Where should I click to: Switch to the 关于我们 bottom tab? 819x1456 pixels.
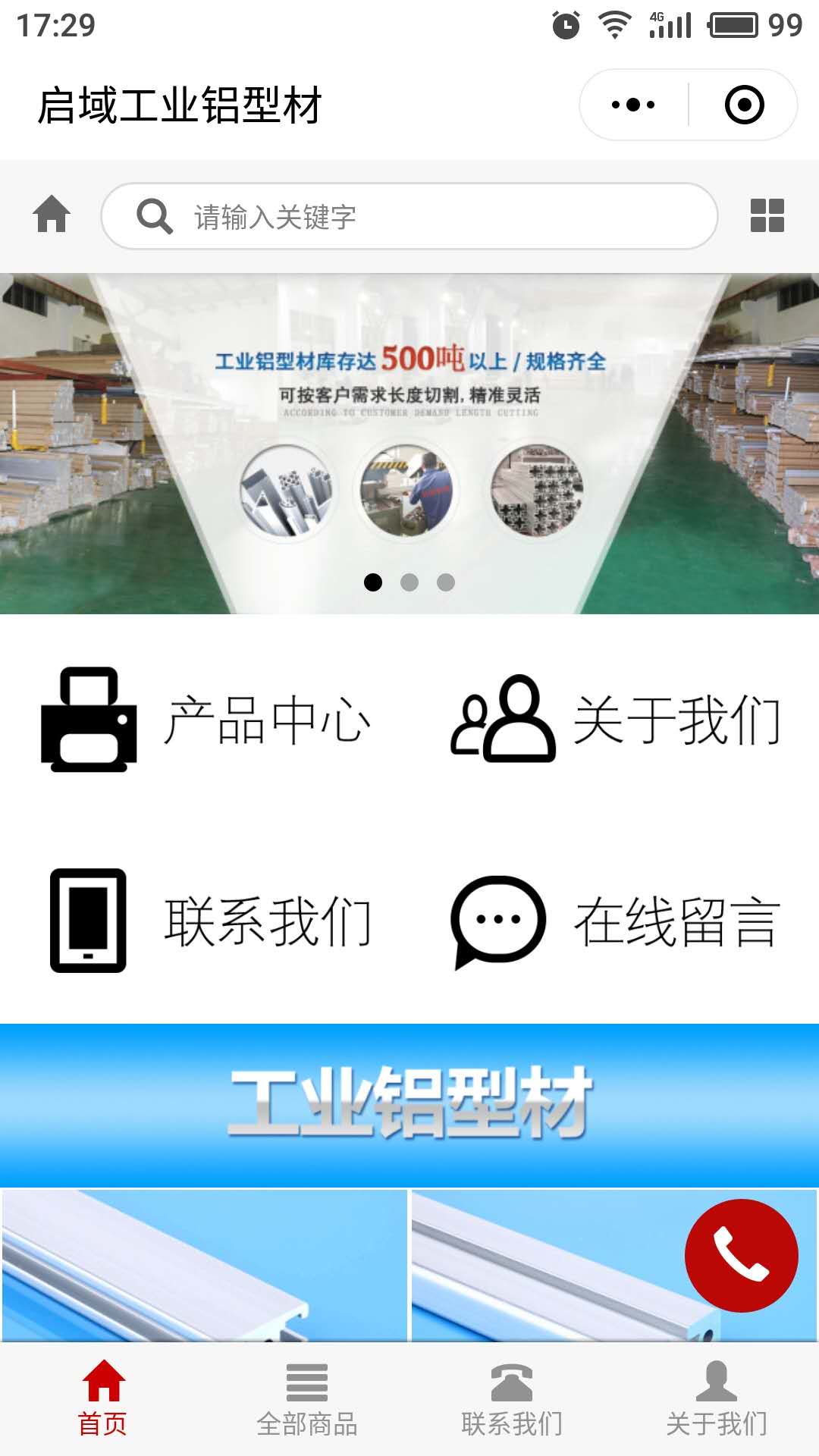click(x=717, y=1399)
